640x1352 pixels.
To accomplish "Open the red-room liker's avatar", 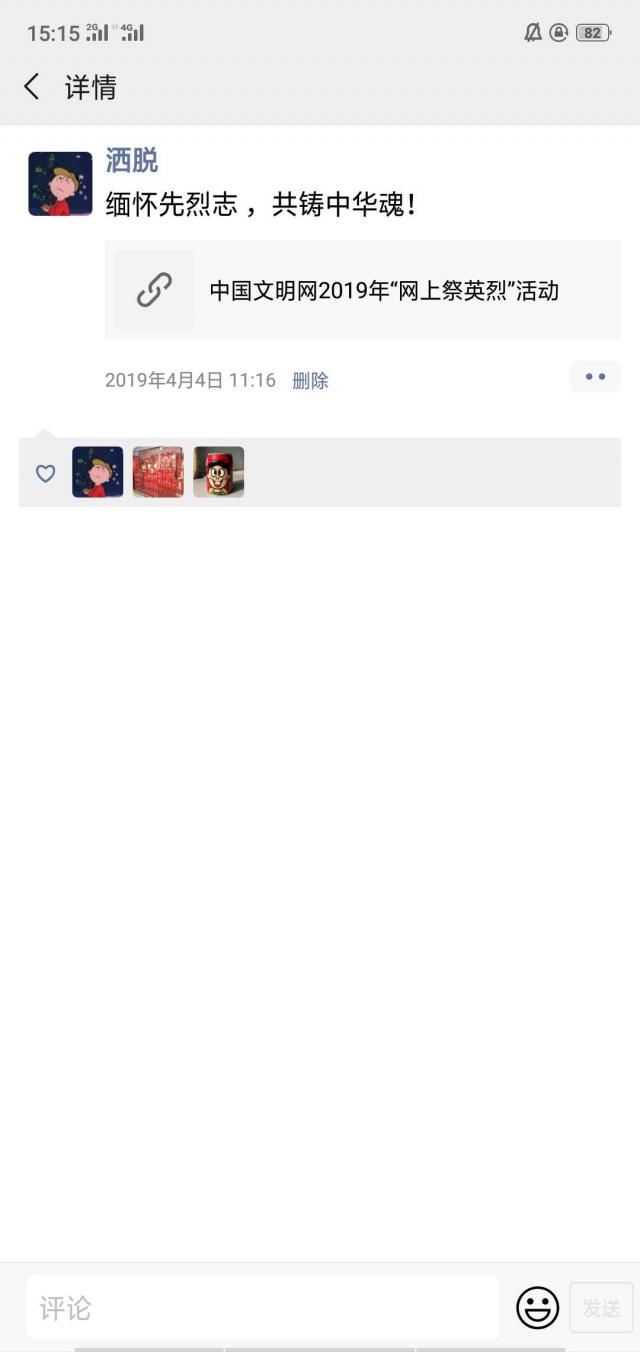I will pos(158,472).
